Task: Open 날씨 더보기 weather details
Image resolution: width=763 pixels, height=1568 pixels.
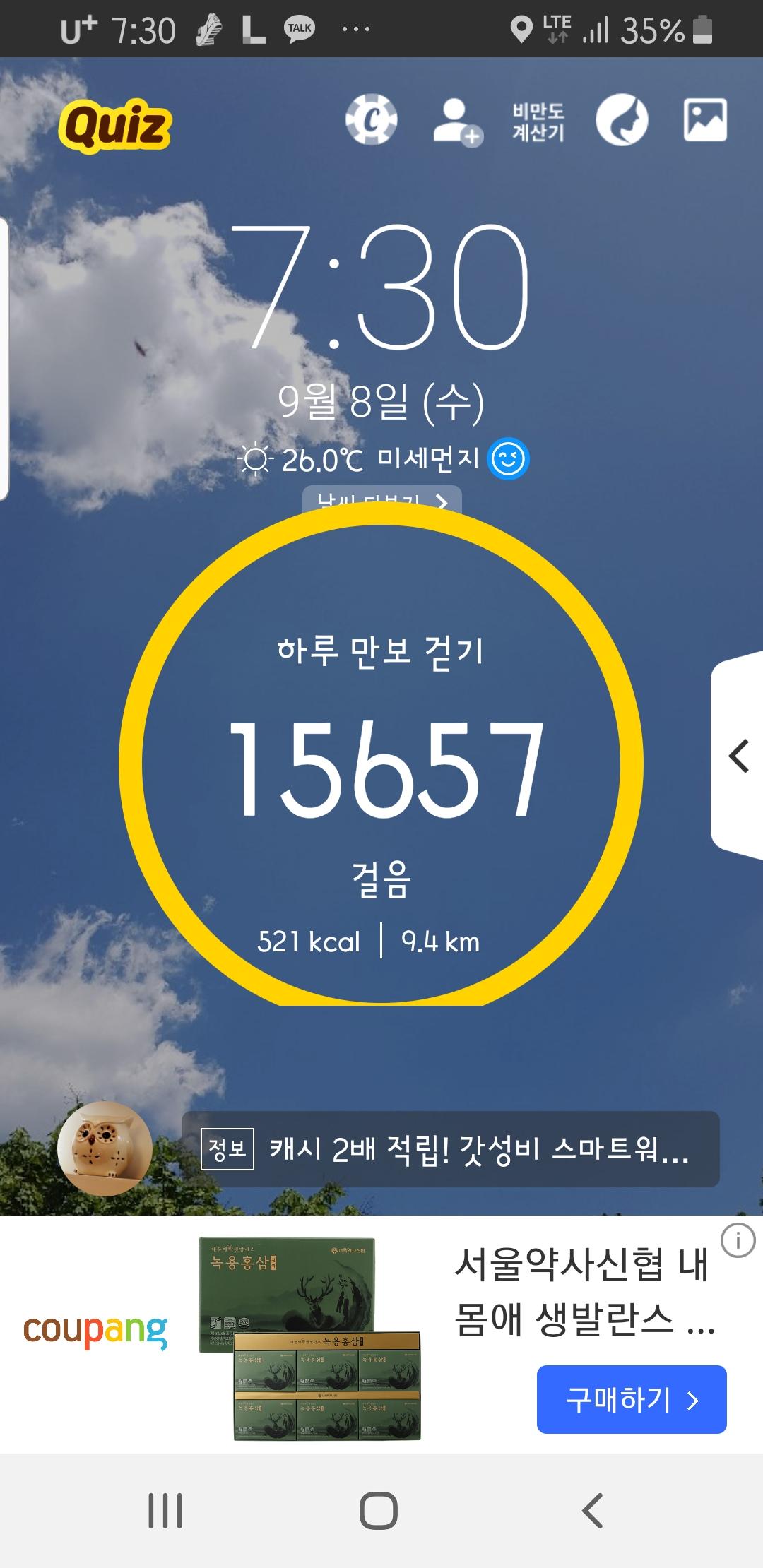Action: click(x=382, y=499)
